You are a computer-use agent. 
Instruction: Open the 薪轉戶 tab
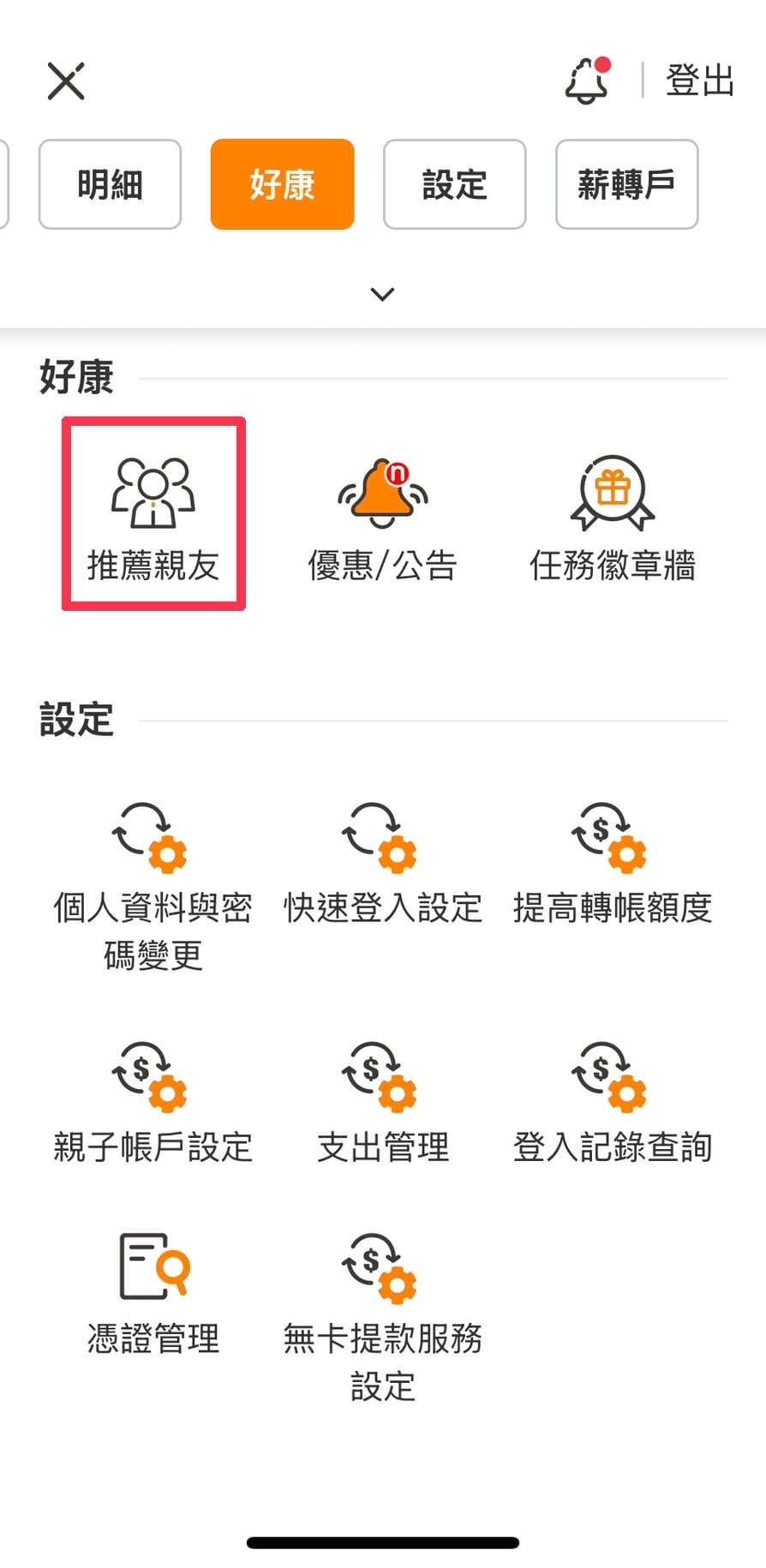pos(626,184)
